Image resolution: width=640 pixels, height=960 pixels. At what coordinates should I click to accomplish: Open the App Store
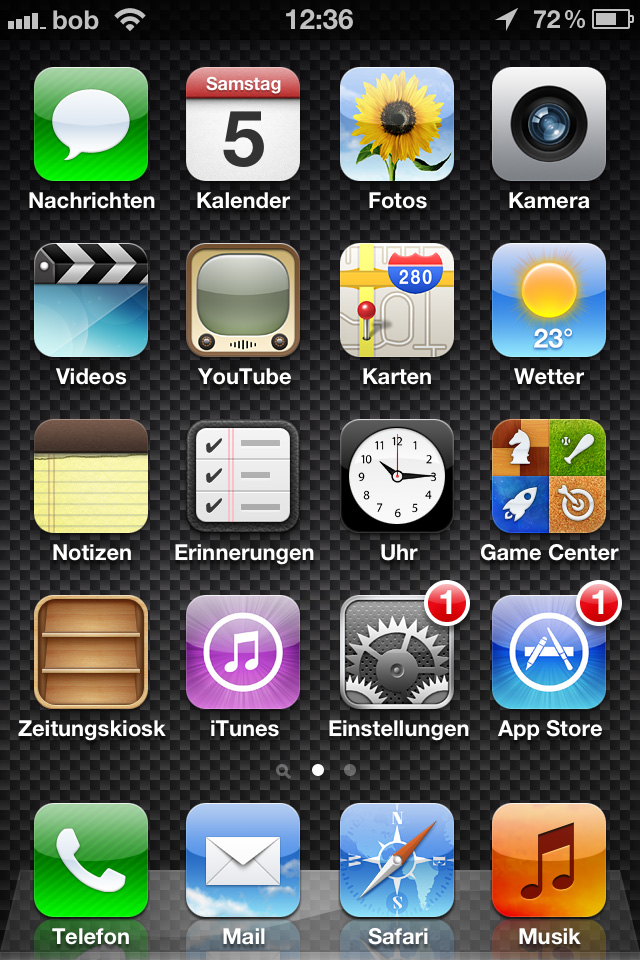549,653
